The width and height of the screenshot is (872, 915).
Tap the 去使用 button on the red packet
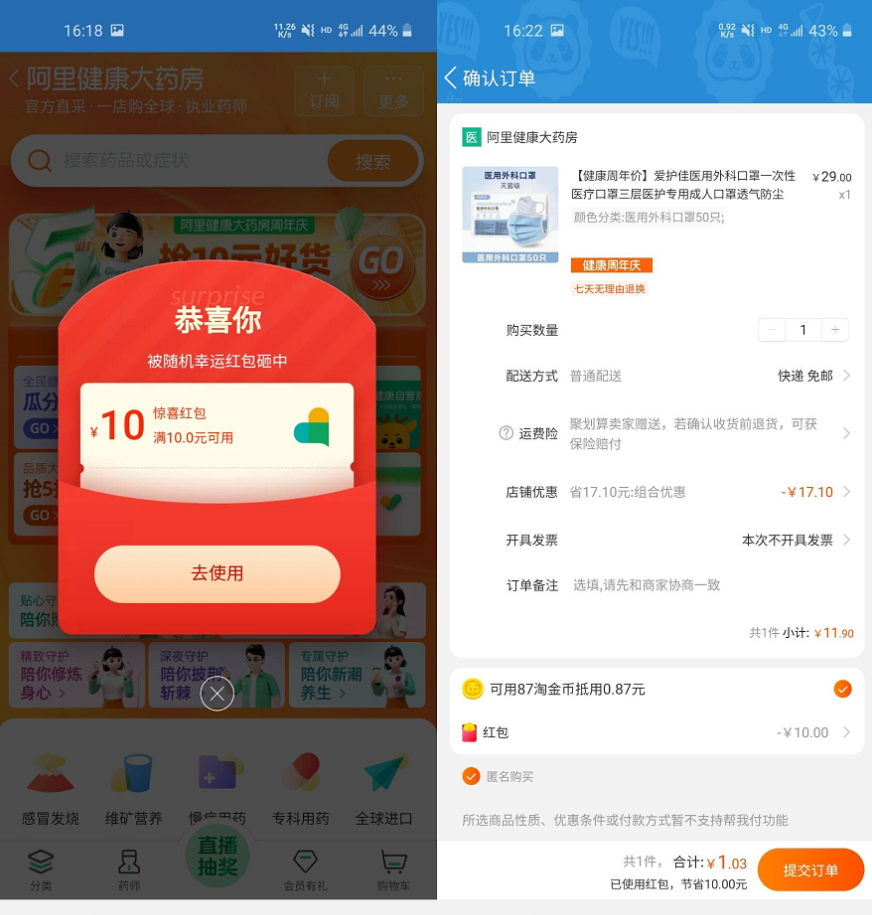(217, 574)
